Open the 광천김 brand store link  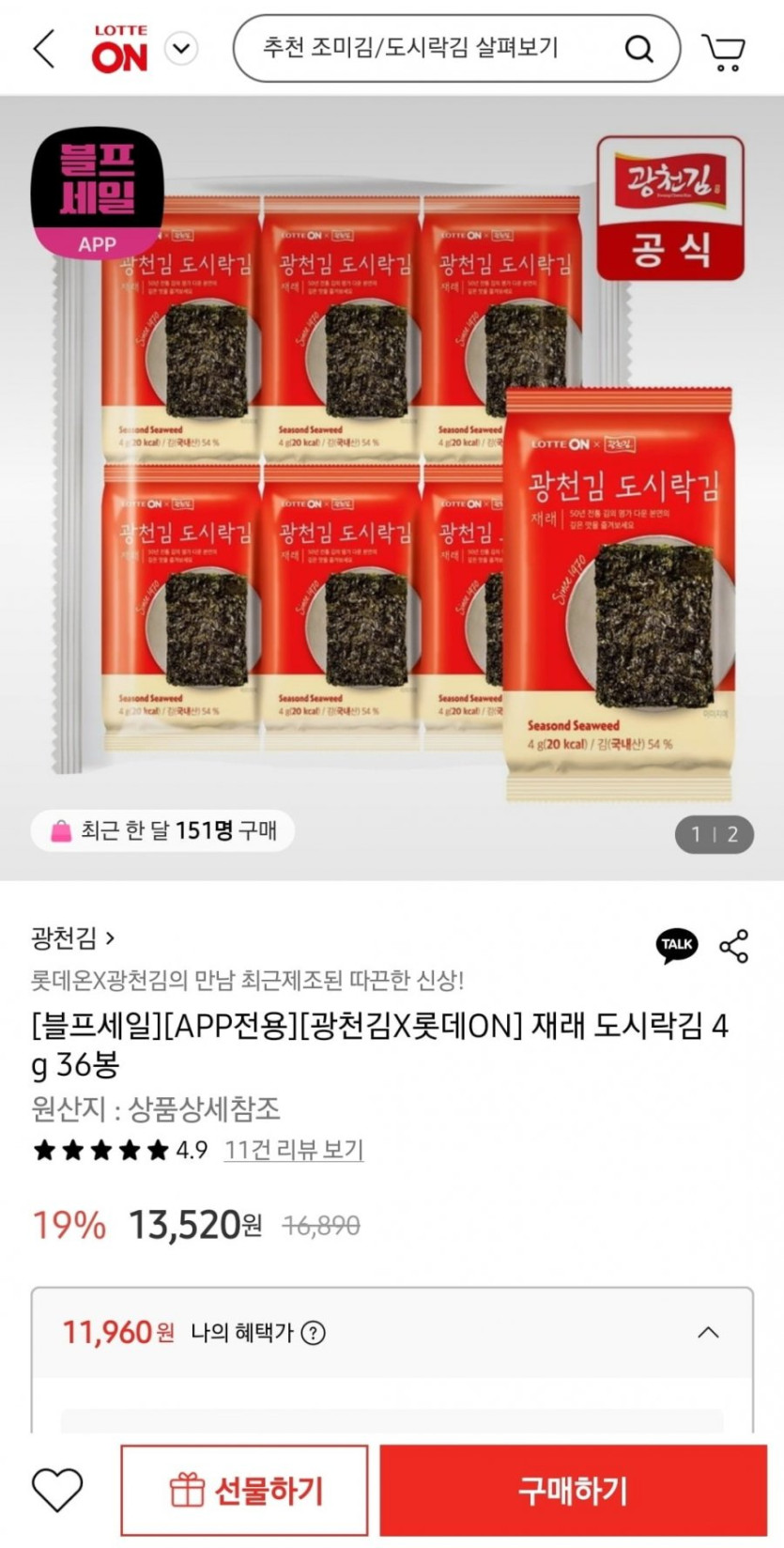(x=73, y=937)
